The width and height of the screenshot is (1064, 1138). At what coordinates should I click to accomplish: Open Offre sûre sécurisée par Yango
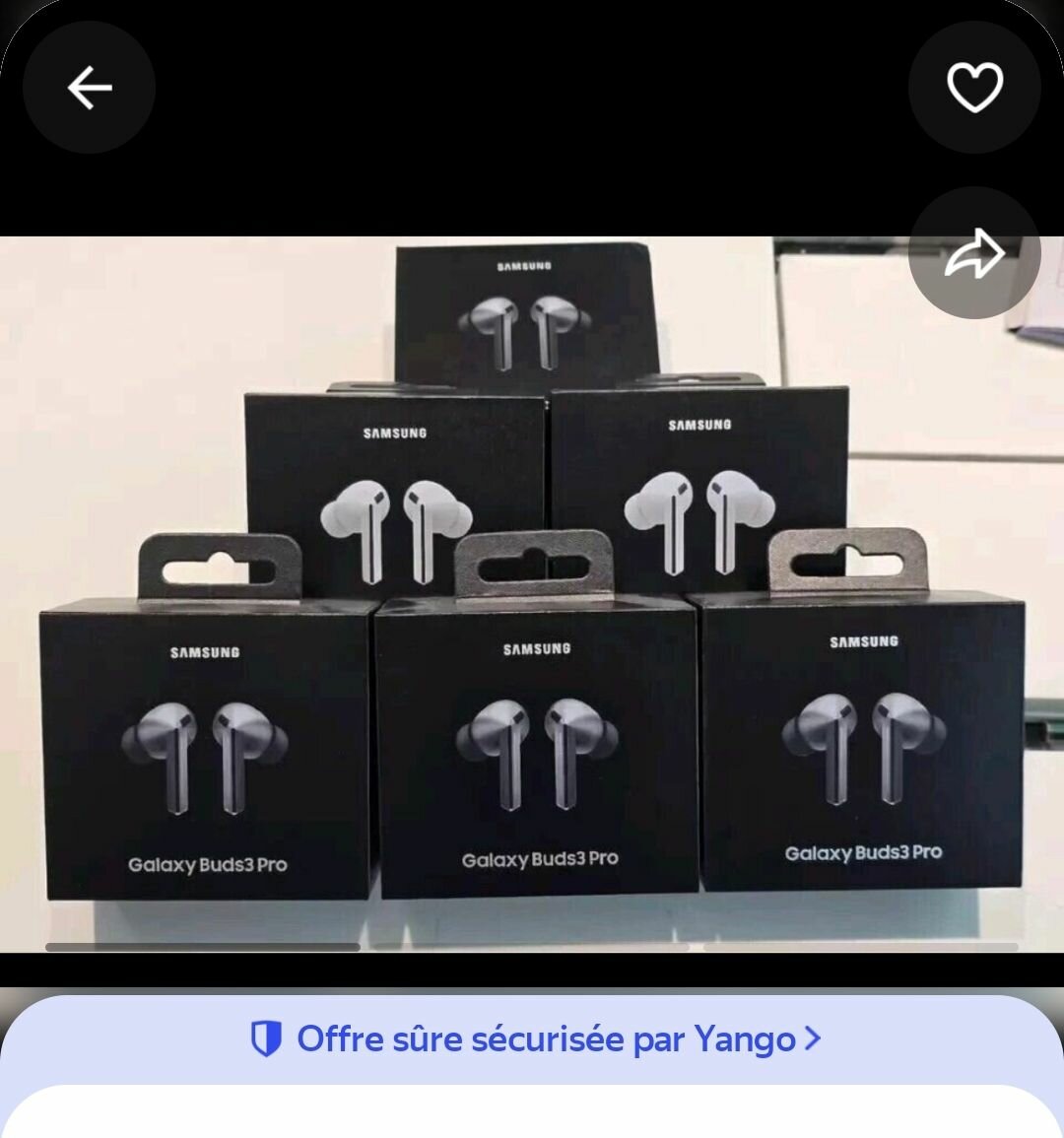[535, 1038]
